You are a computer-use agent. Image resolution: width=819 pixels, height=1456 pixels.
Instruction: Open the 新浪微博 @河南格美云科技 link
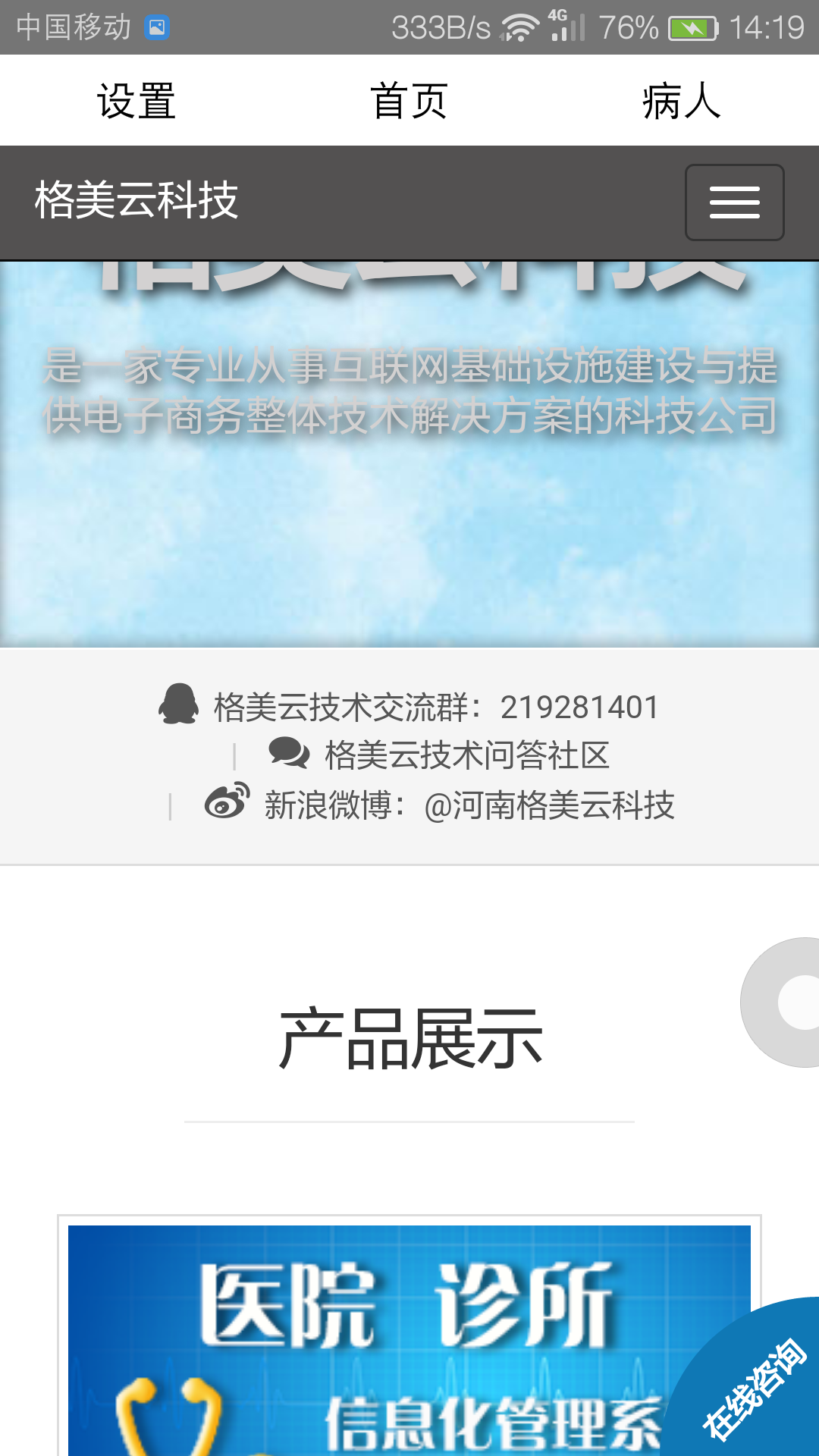469,805
